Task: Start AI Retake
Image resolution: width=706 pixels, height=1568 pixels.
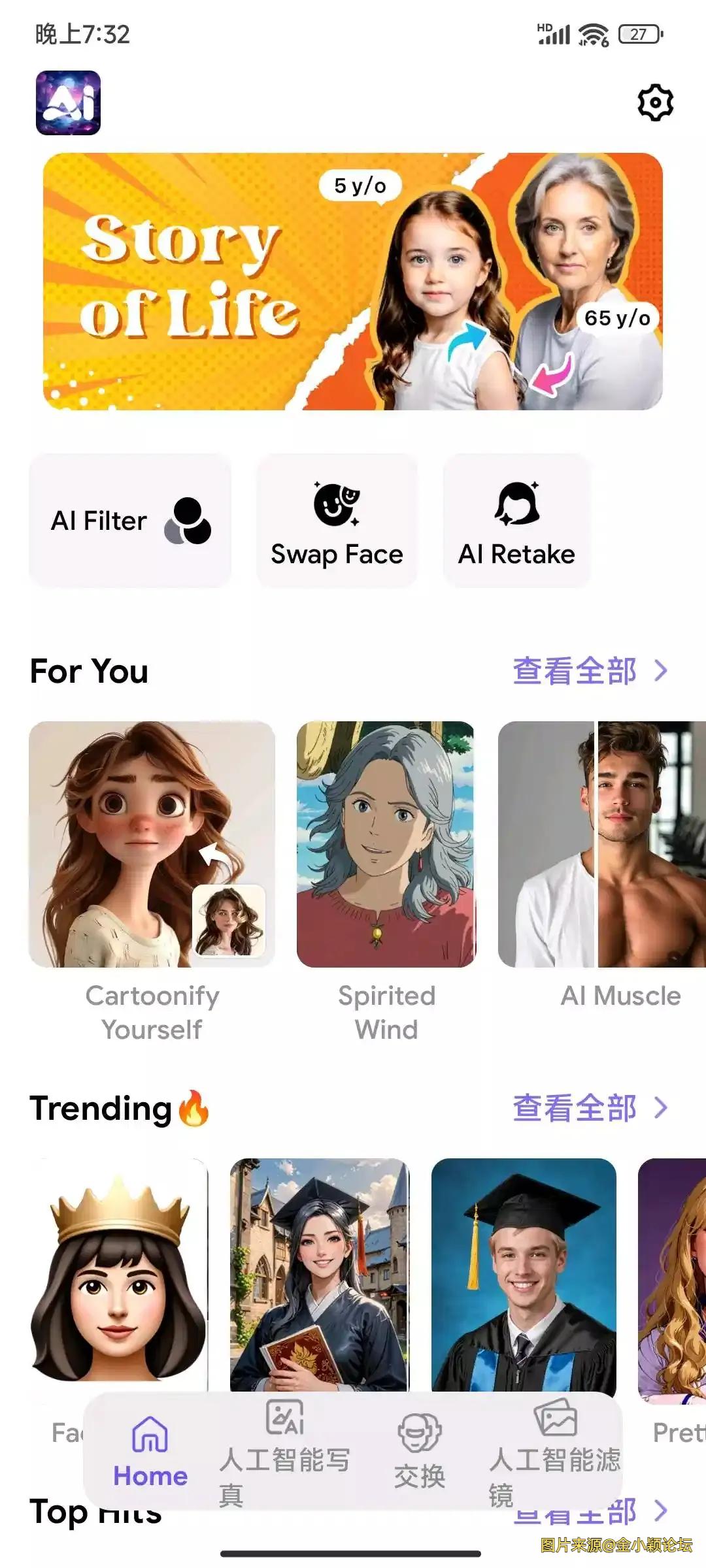Action: point(516,521)
